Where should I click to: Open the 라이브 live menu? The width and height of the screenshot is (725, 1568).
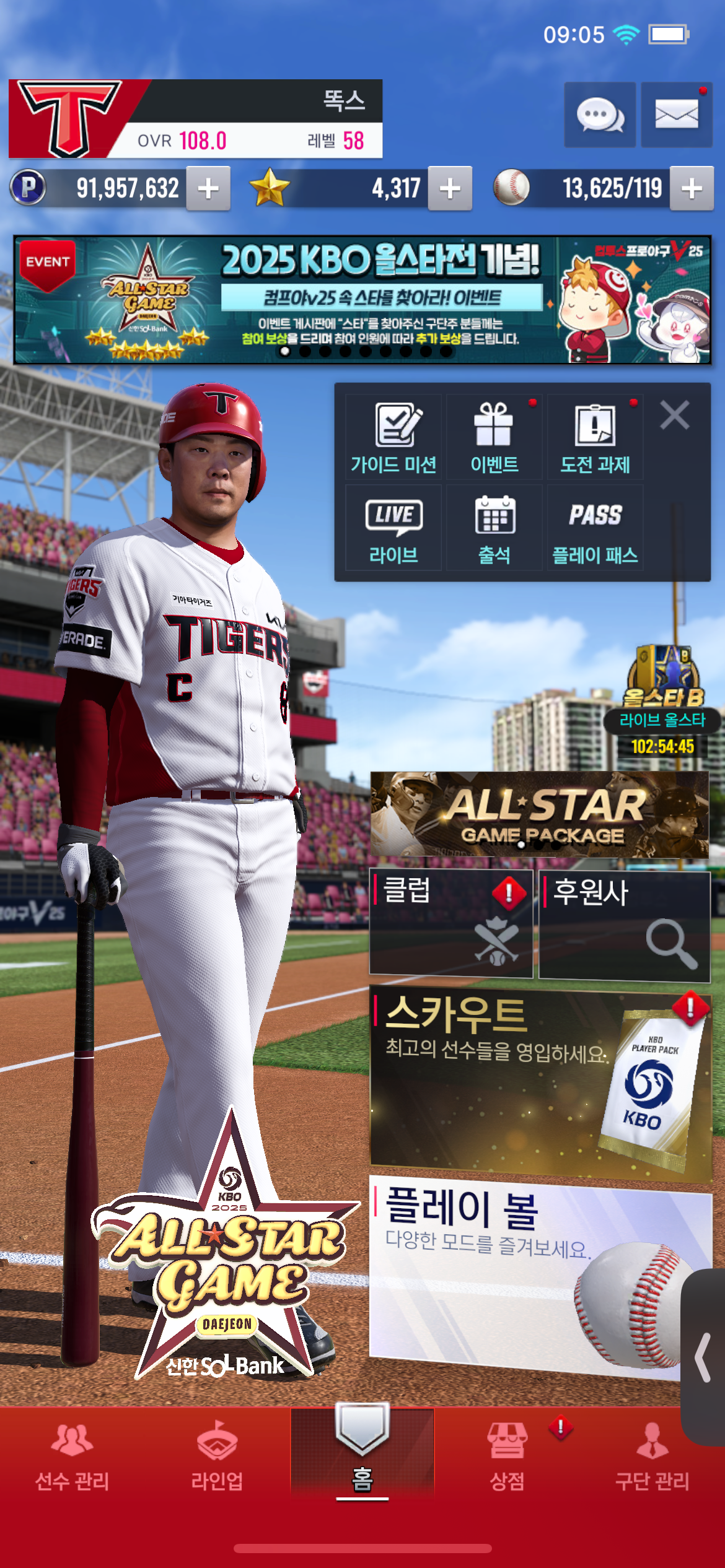[x=393, y=528]
